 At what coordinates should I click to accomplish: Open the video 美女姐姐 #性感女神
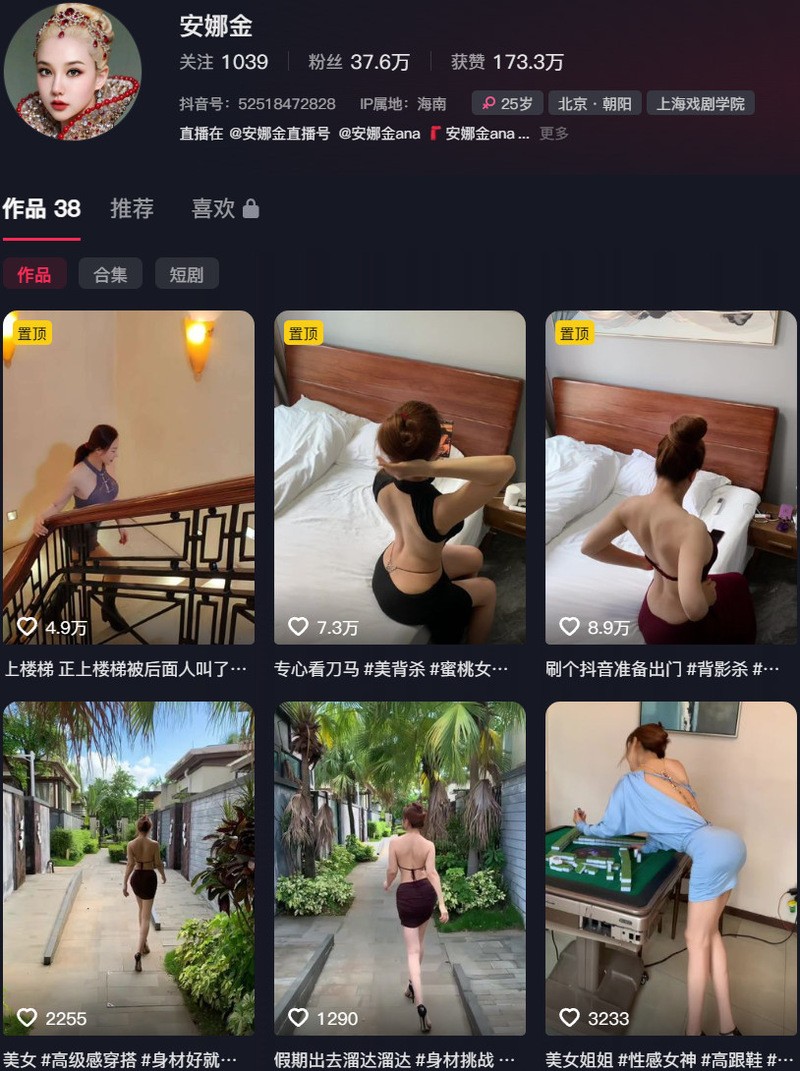point(671,868)
